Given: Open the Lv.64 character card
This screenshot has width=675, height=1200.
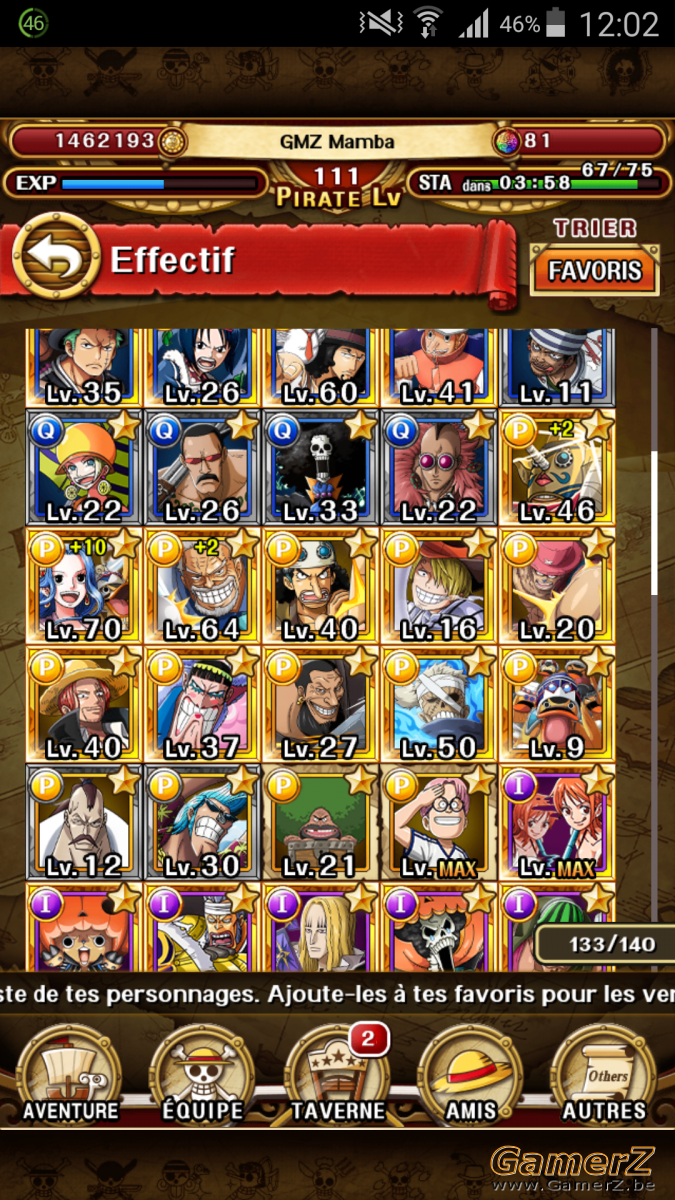Looking at the screenshot, I should click(203, 586).
